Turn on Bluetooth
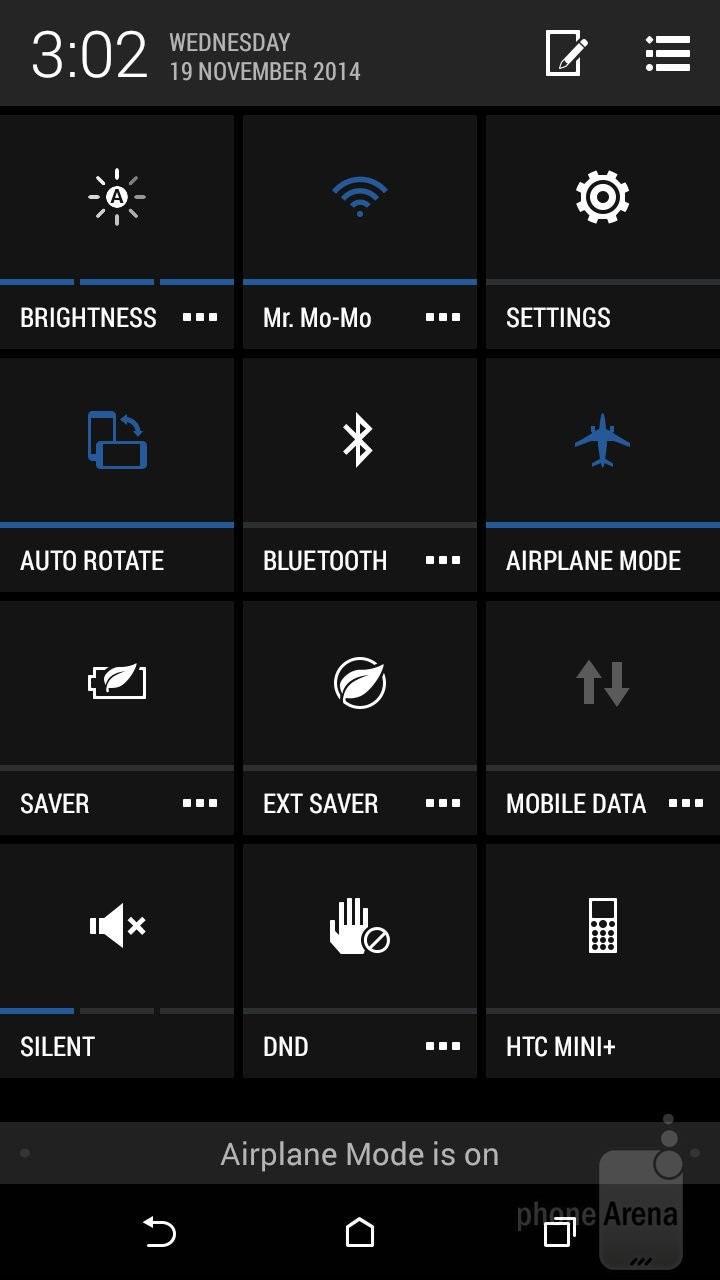 coord(359,440)
